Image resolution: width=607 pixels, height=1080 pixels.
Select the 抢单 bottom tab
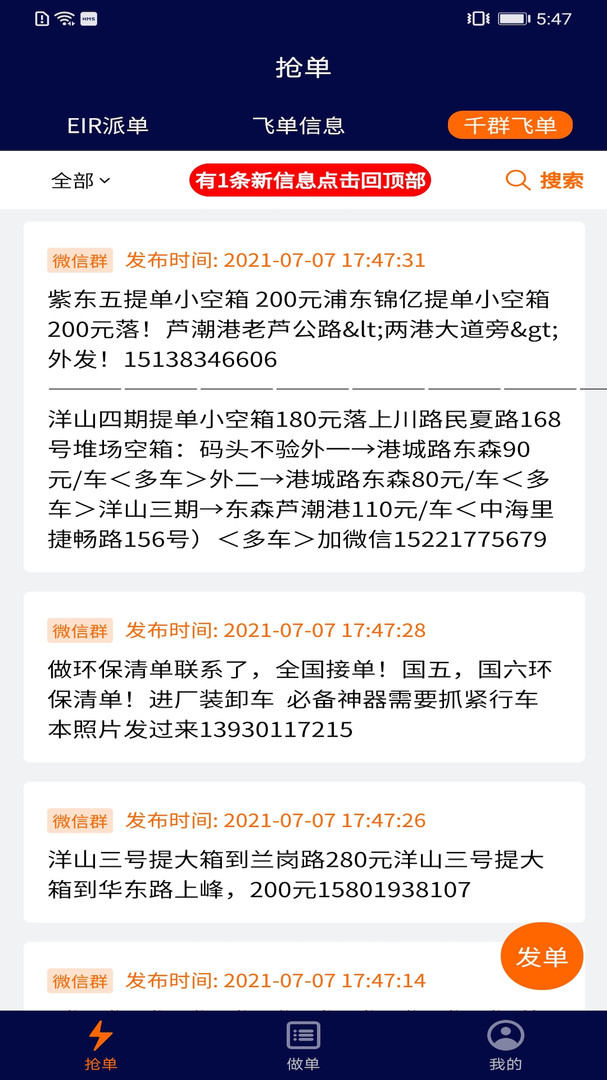click(x=101, y=1045)
